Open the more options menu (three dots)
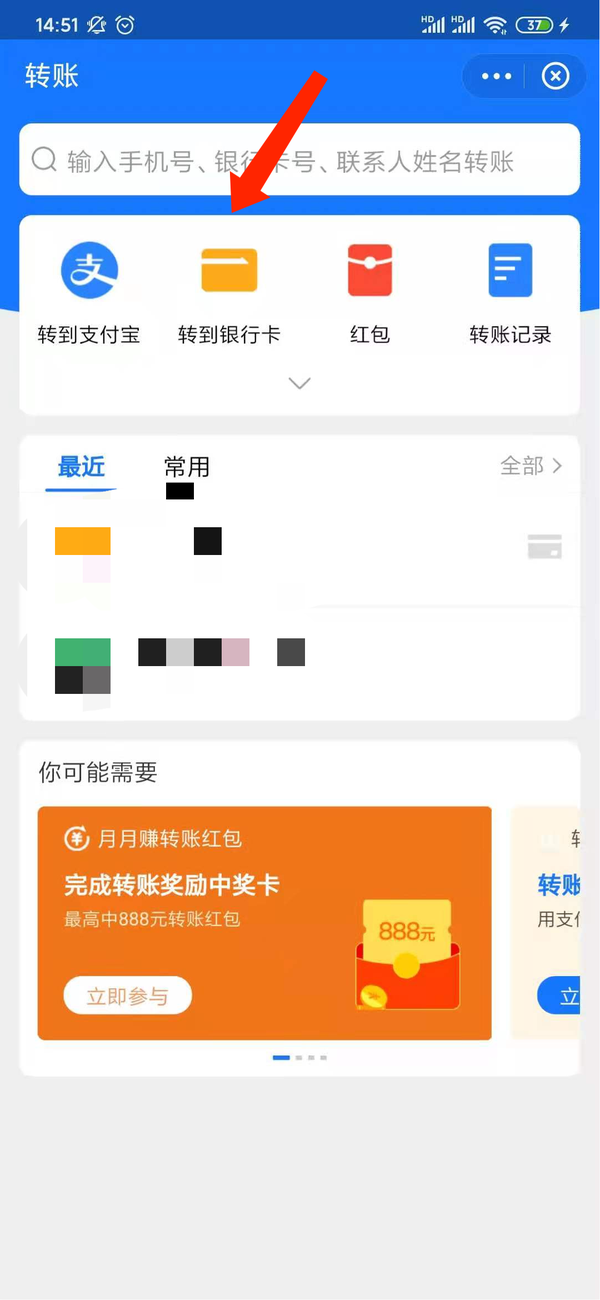600x1300 pixels. tap(496, 76)
